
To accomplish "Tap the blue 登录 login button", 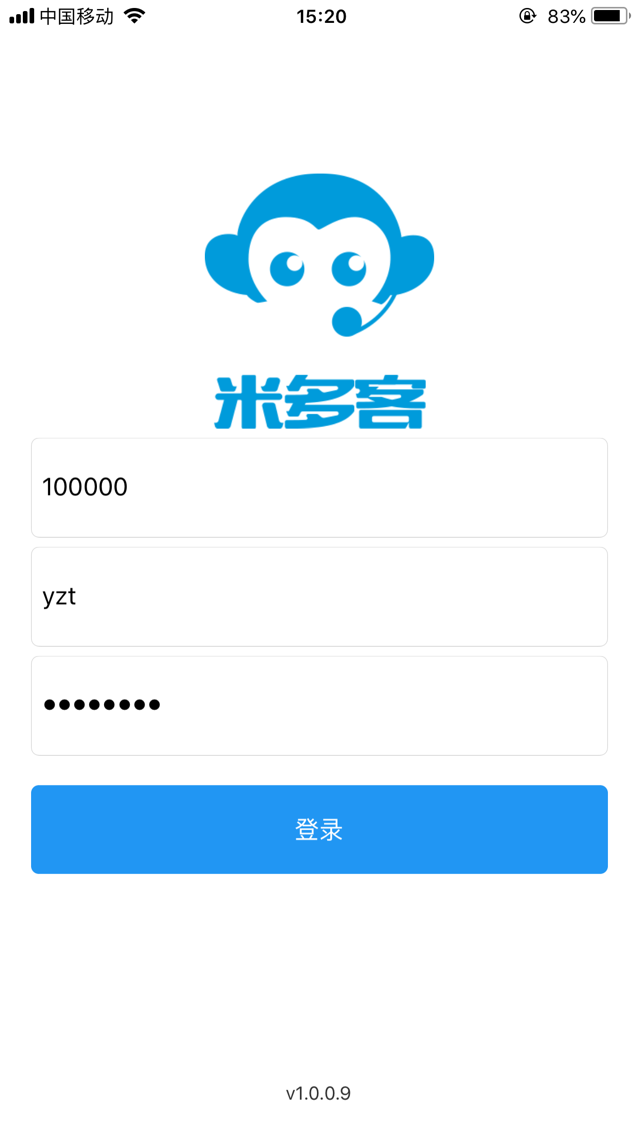I will pos(319,830).
